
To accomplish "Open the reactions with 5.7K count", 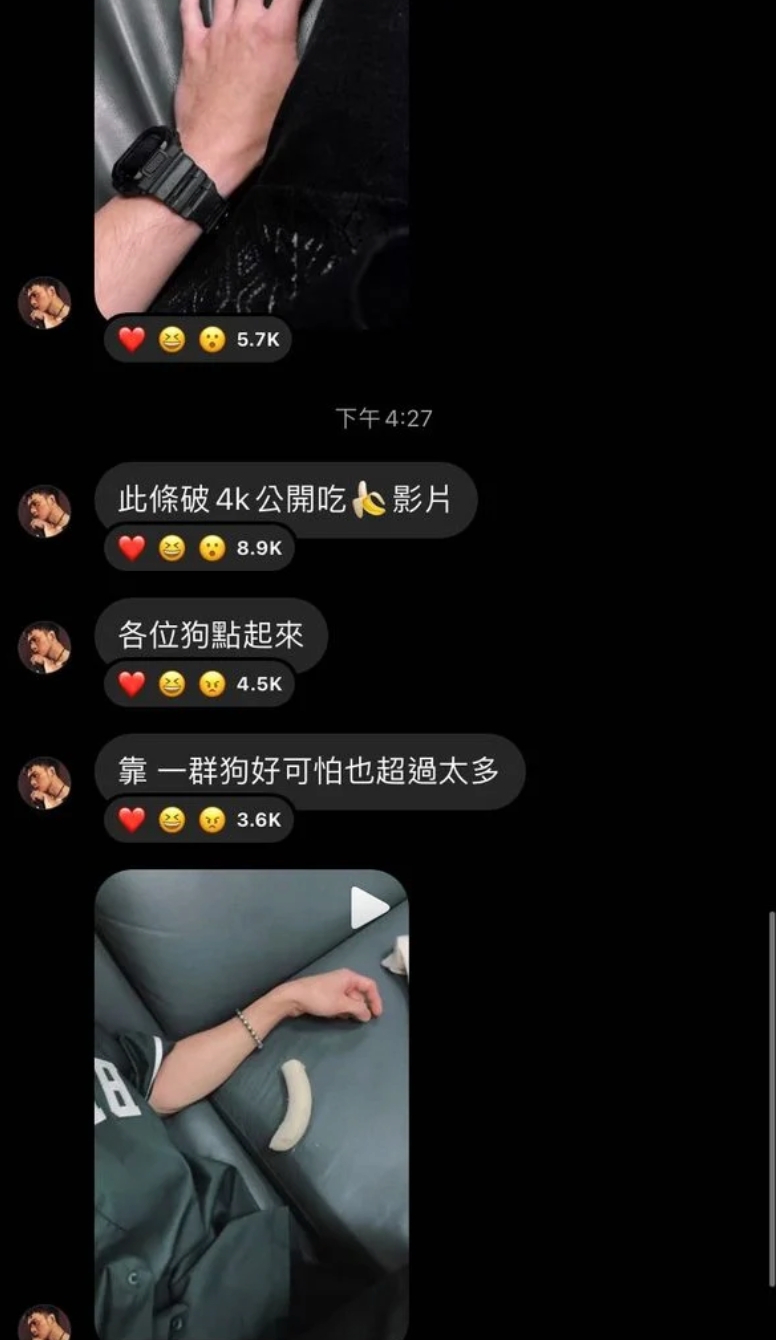I will coord(197,340).
